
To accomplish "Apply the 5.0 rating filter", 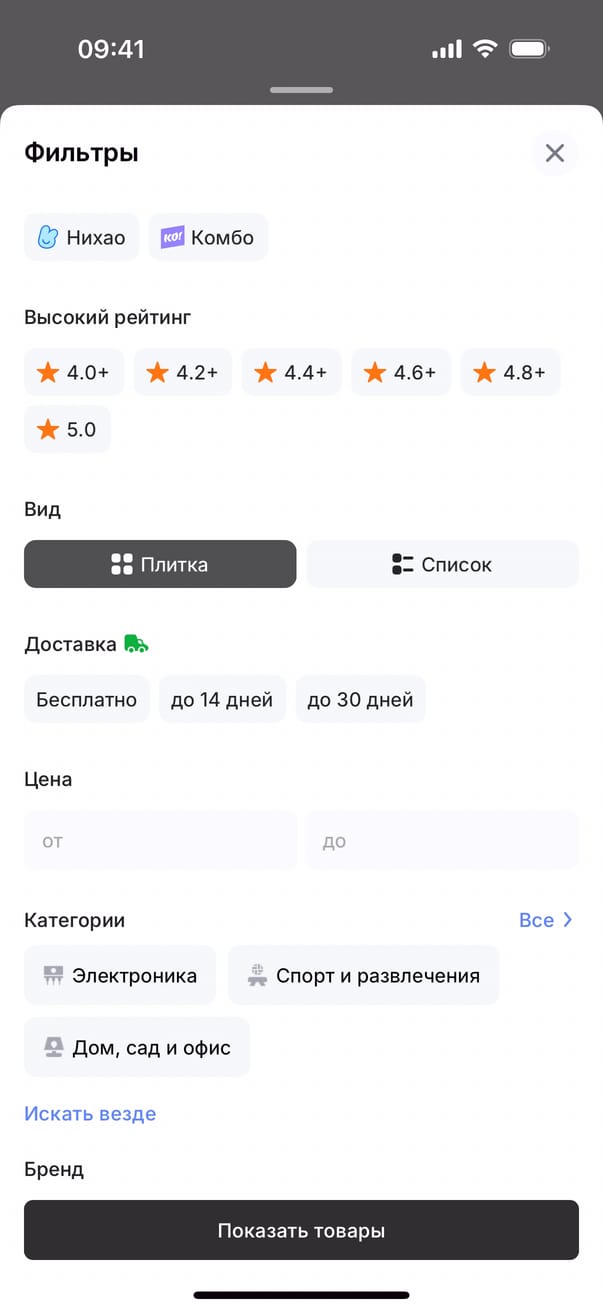I will pos(67,430).
